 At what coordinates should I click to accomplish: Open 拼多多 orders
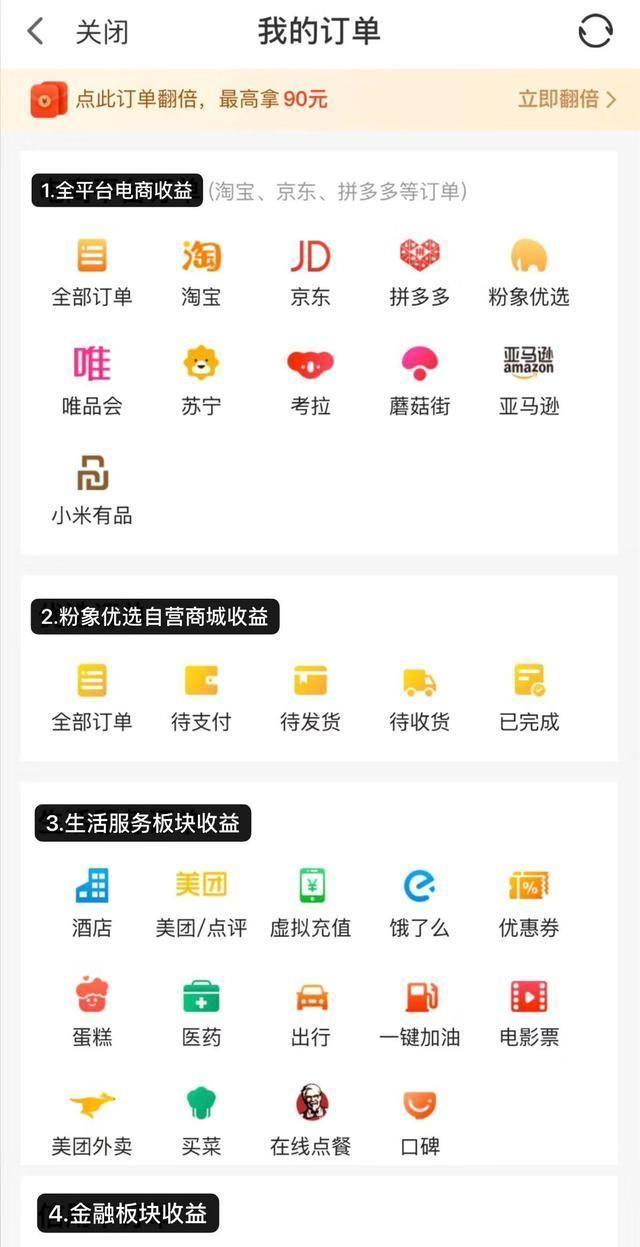pos(419,271)
